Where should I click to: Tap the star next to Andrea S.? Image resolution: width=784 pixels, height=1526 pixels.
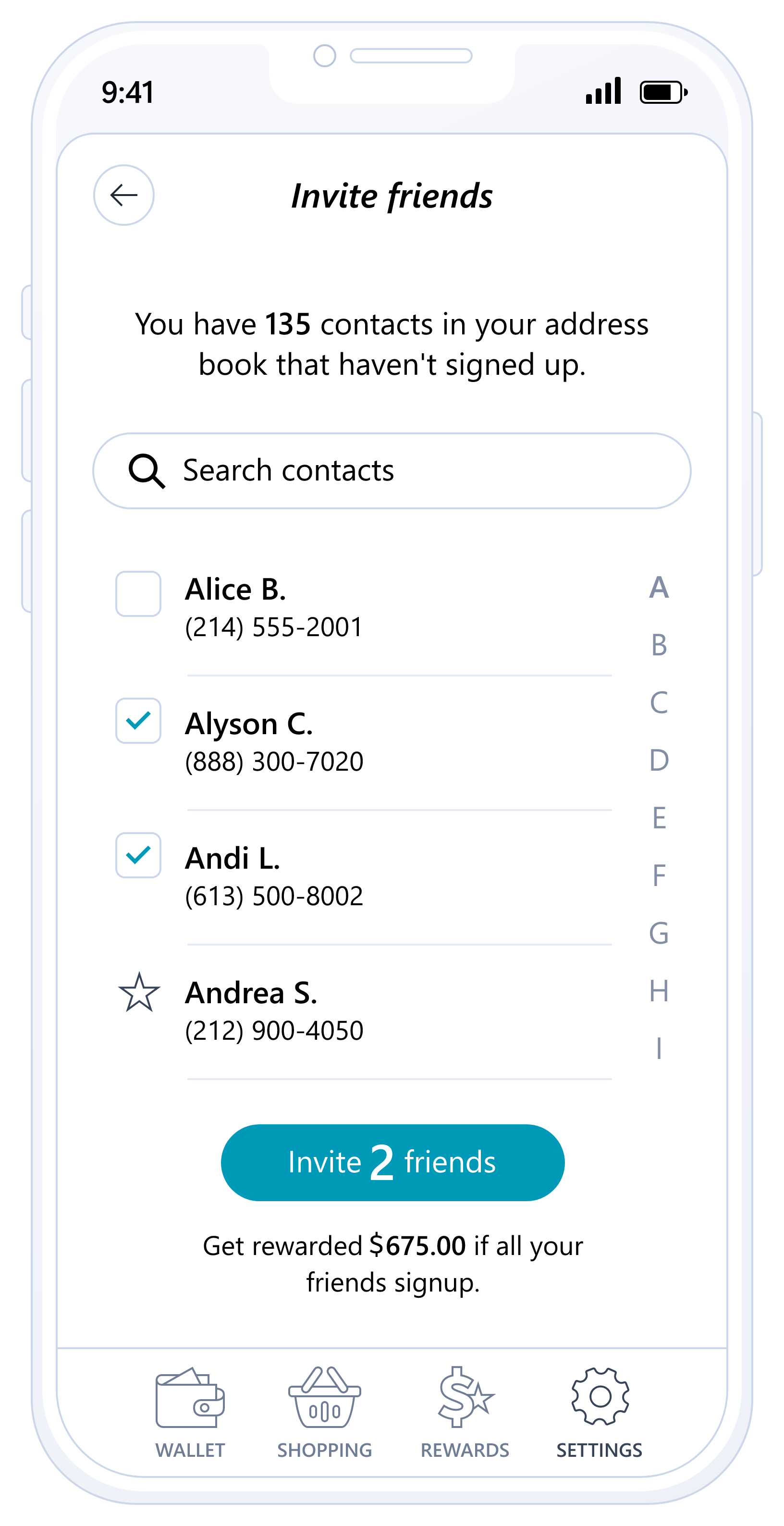coord(139,992)
